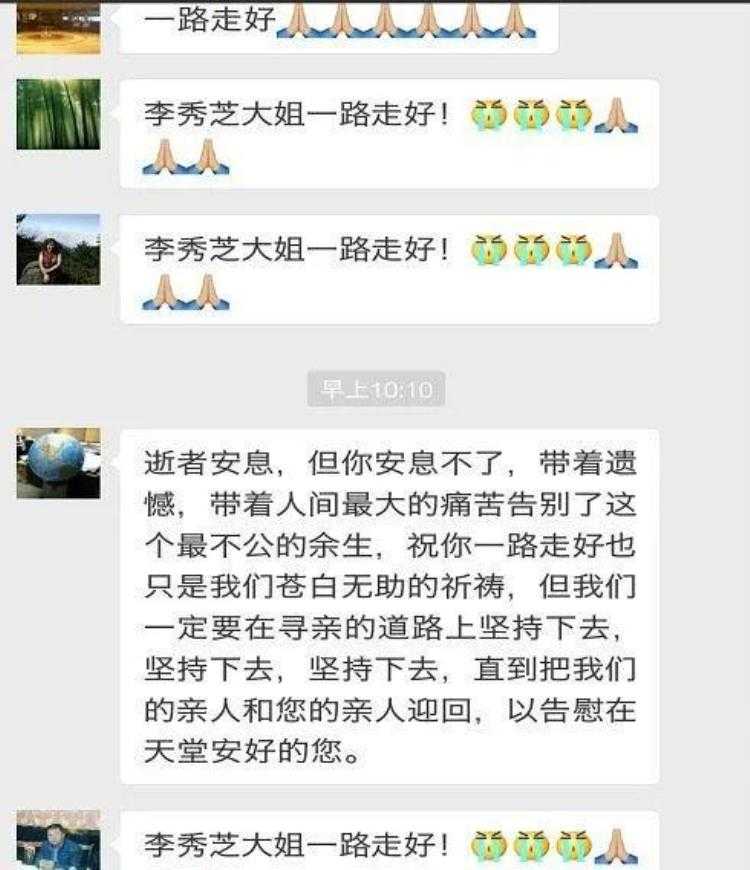Open the profile of the bamboo forest avatar

[x=58, y=114]
